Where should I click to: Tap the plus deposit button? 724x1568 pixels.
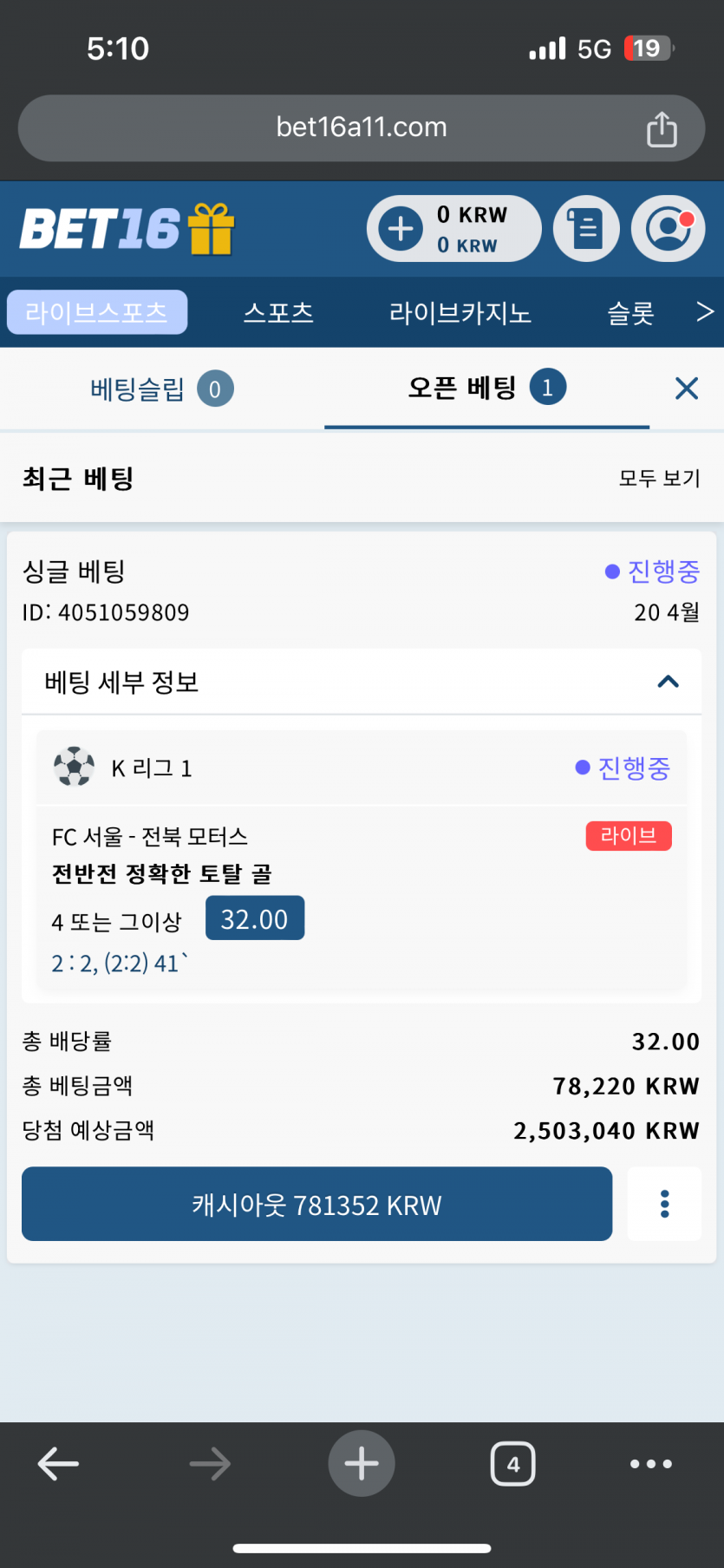[x=401, y=229]
